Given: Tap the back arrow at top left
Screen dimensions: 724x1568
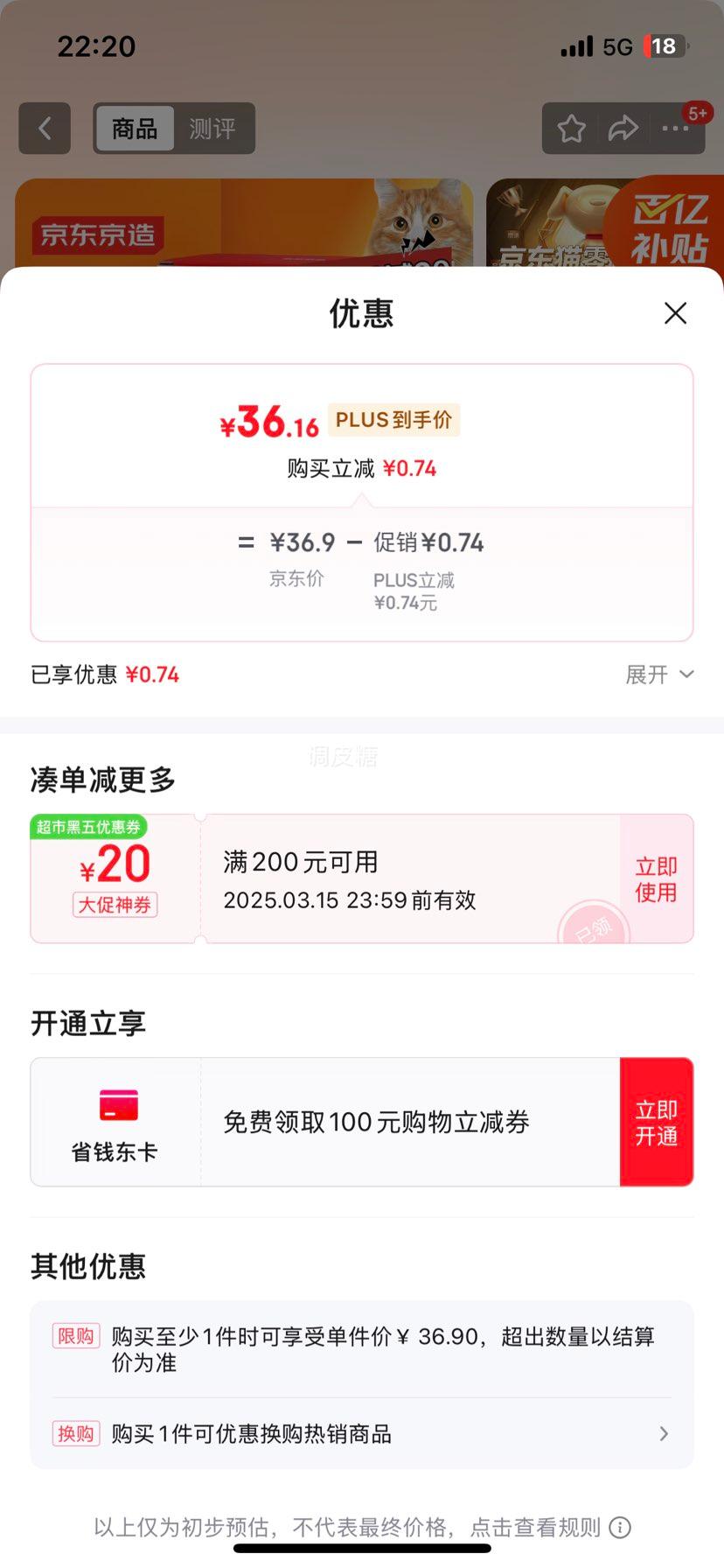Looking at the screenshot, I should pyautogui.click(x=45, y=128).
